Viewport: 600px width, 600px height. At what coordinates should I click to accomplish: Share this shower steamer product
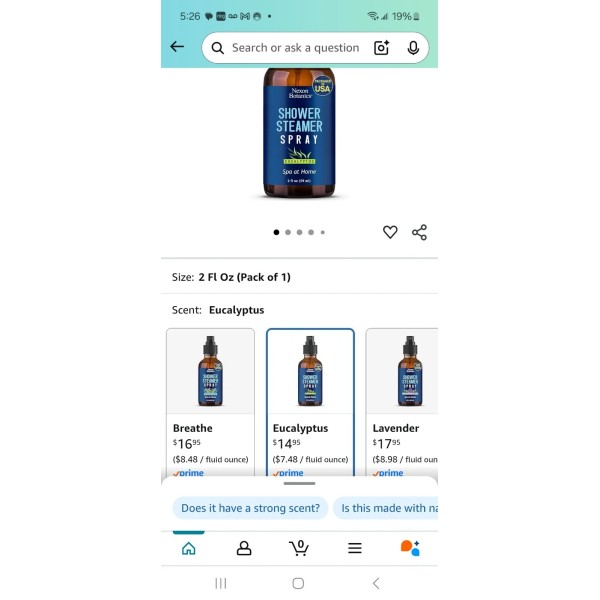(x=419, y=232)
